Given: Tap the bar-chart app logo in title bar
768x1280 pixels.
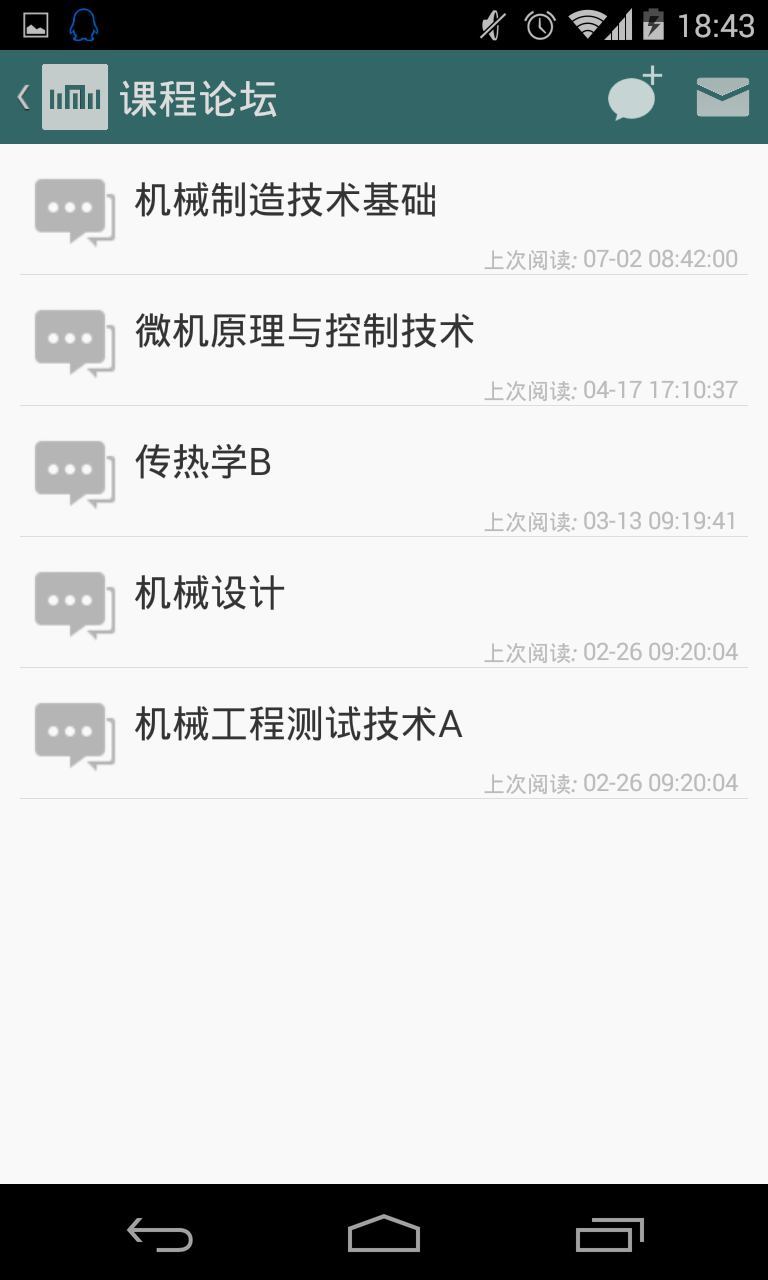Looking at the screenshot, I should [x=75, y=95].
